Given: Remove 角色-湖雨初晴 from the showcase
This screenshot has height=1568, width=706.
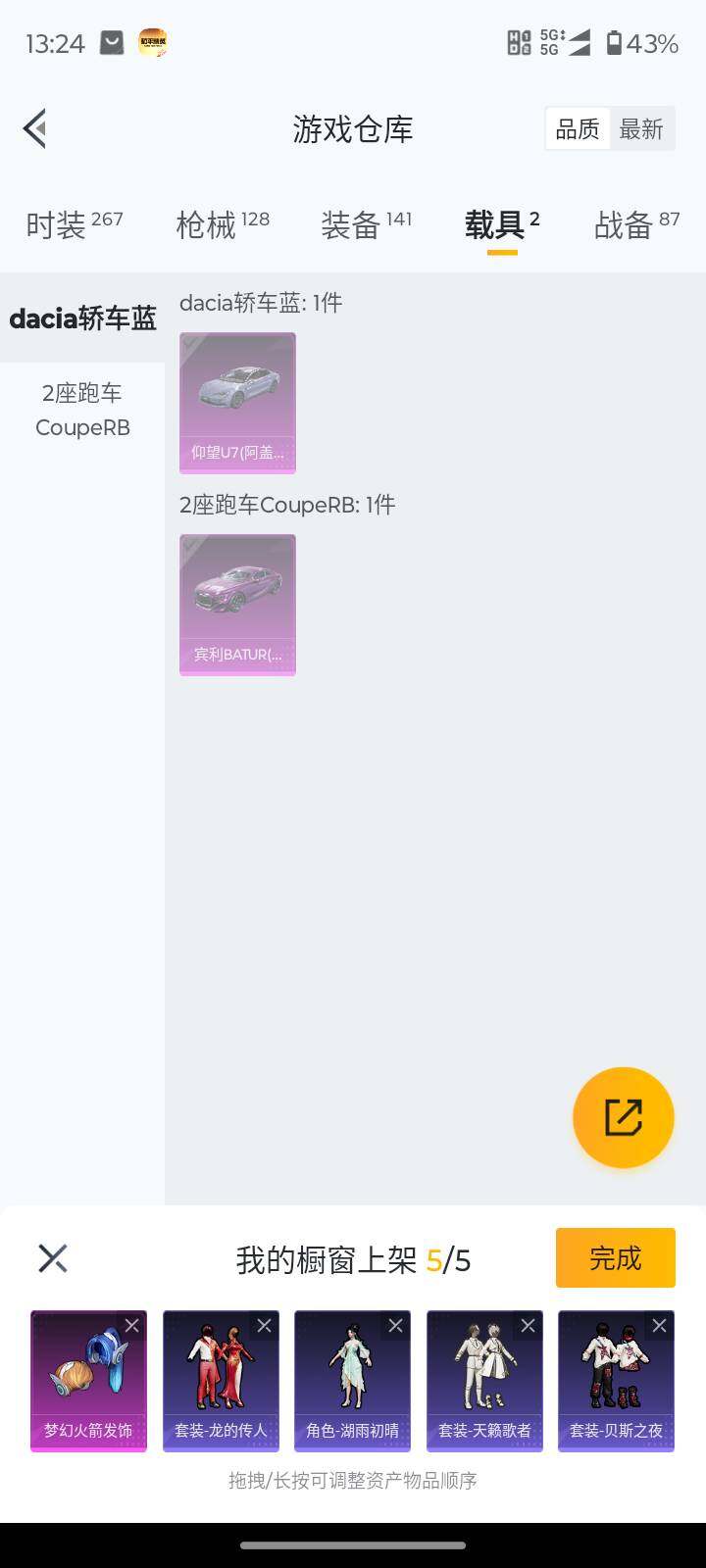Looking at the screenshot, I should (x=395, y=1326).
